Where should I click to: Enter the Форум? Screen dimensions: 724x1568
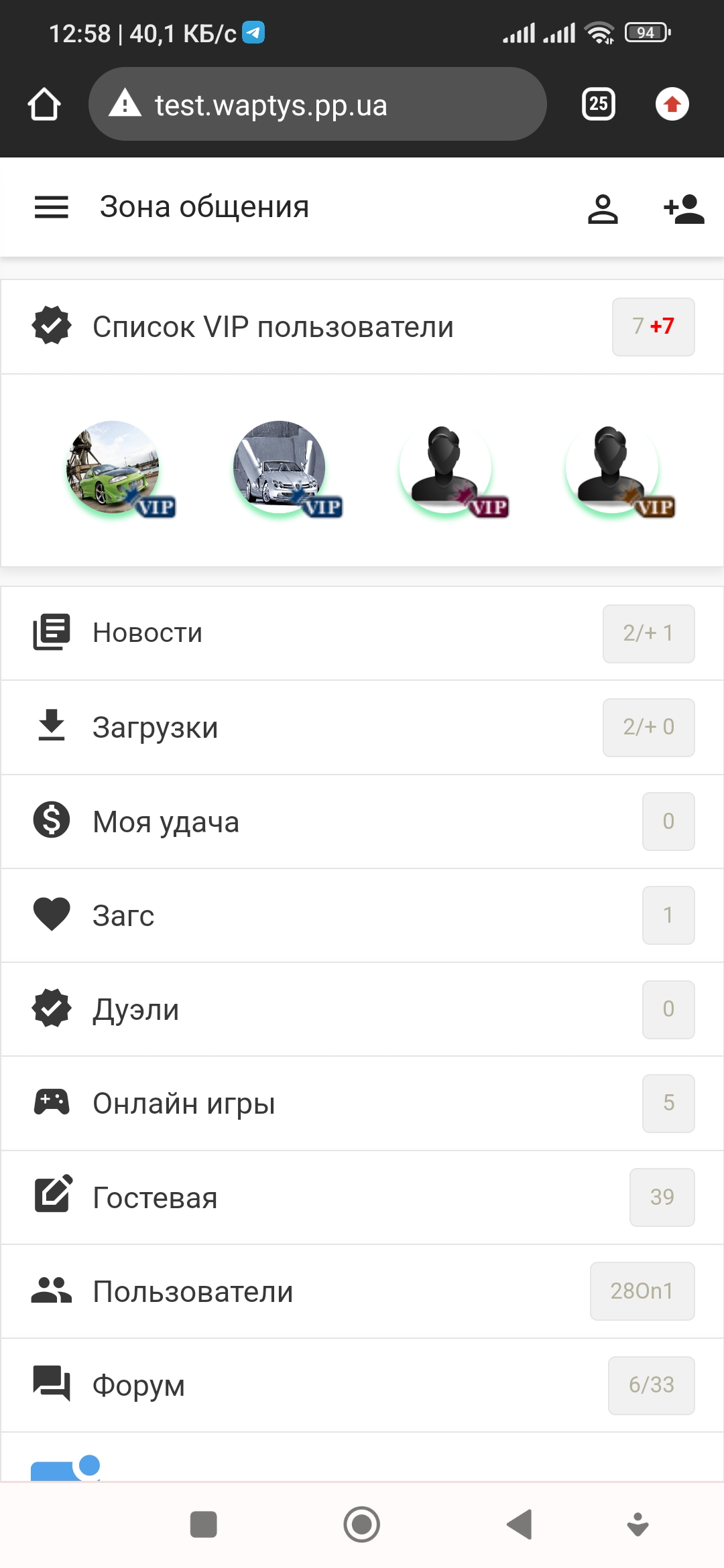[x=139, y=1385]
